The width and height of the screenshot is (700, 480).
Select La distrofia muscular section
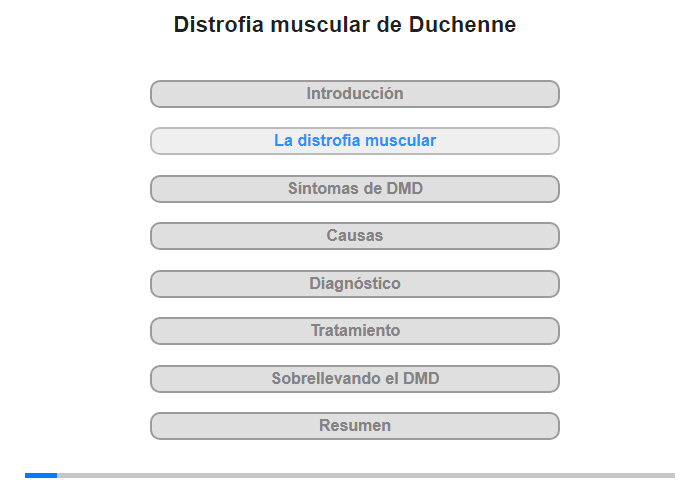coord(355,141)
